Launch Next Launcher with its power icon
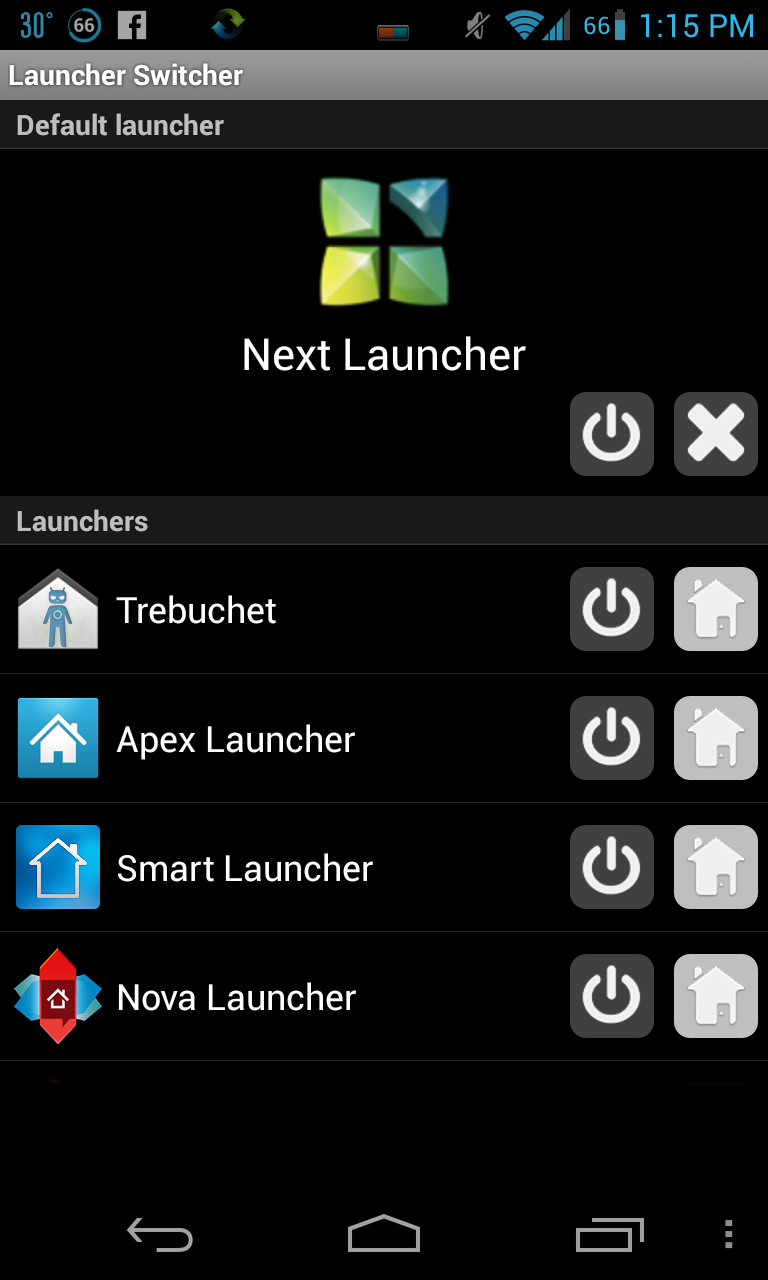The height and width of the screenshot is (1280, 768). pyautogui.click(x=611, y=434)
